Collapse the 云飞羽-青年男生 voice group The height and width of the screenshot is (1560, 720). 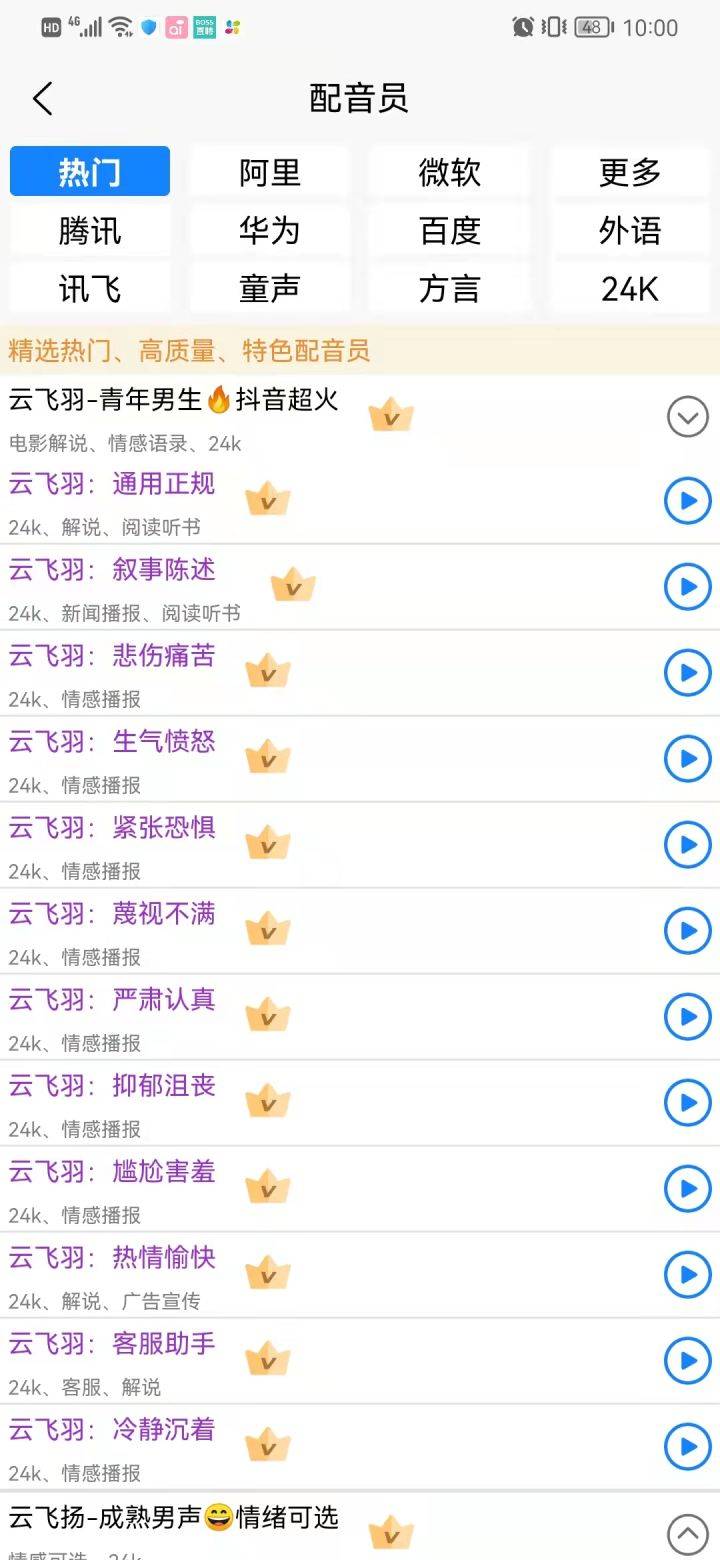(x=687, y=416)
